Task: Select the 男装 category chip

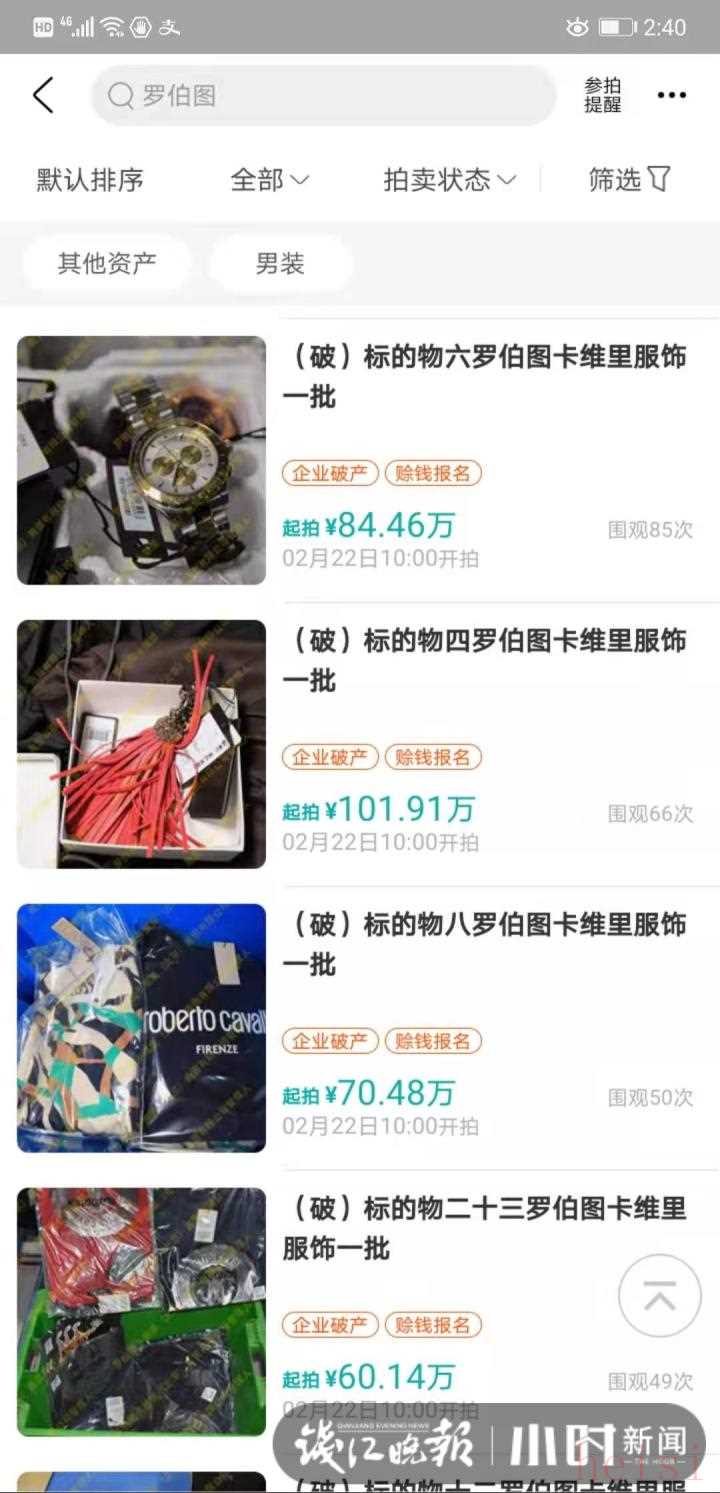Action: pyautogui.click(x=280, y=264)
